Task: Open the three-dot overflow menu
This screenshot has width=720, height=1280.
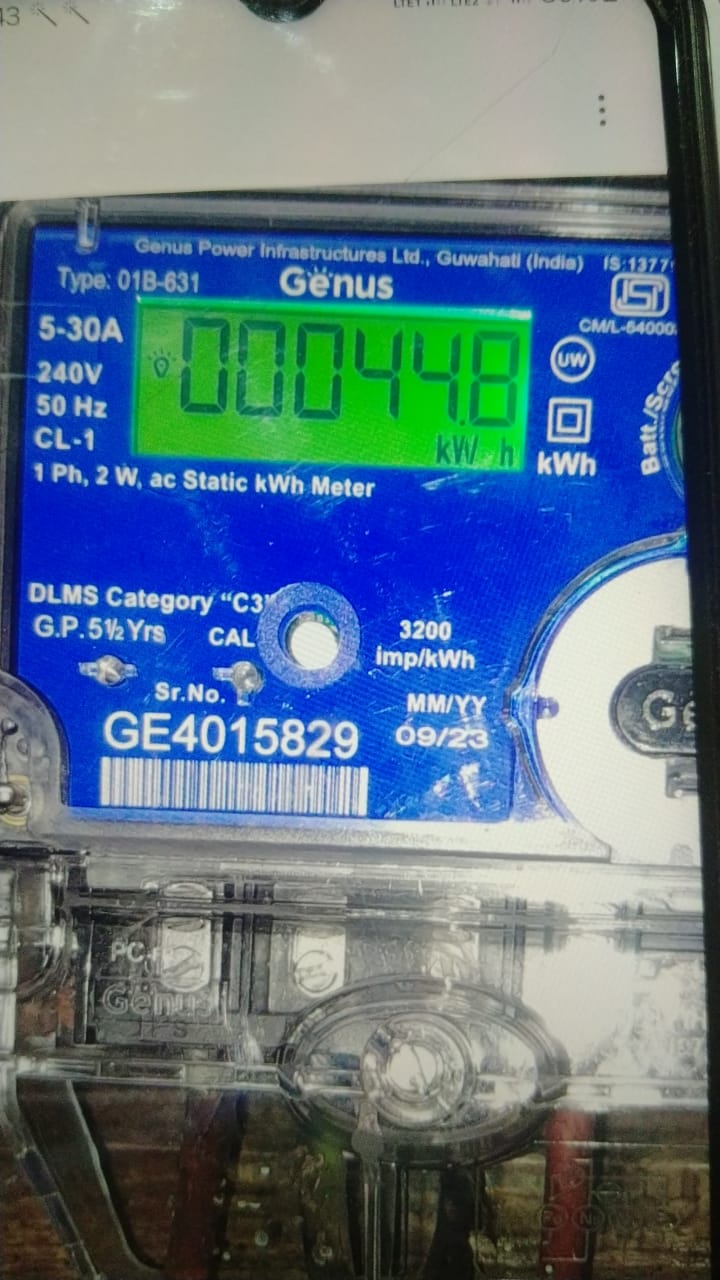Action: tap(601, 110)
